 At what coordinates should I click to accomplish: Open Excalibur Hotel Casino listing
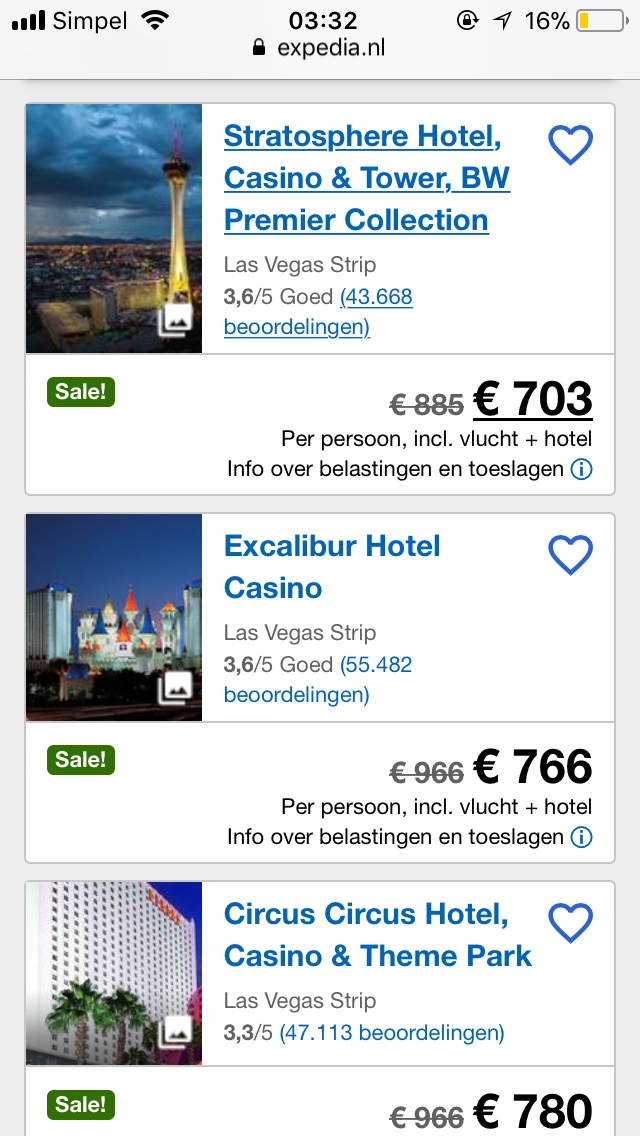pos(332,566)
